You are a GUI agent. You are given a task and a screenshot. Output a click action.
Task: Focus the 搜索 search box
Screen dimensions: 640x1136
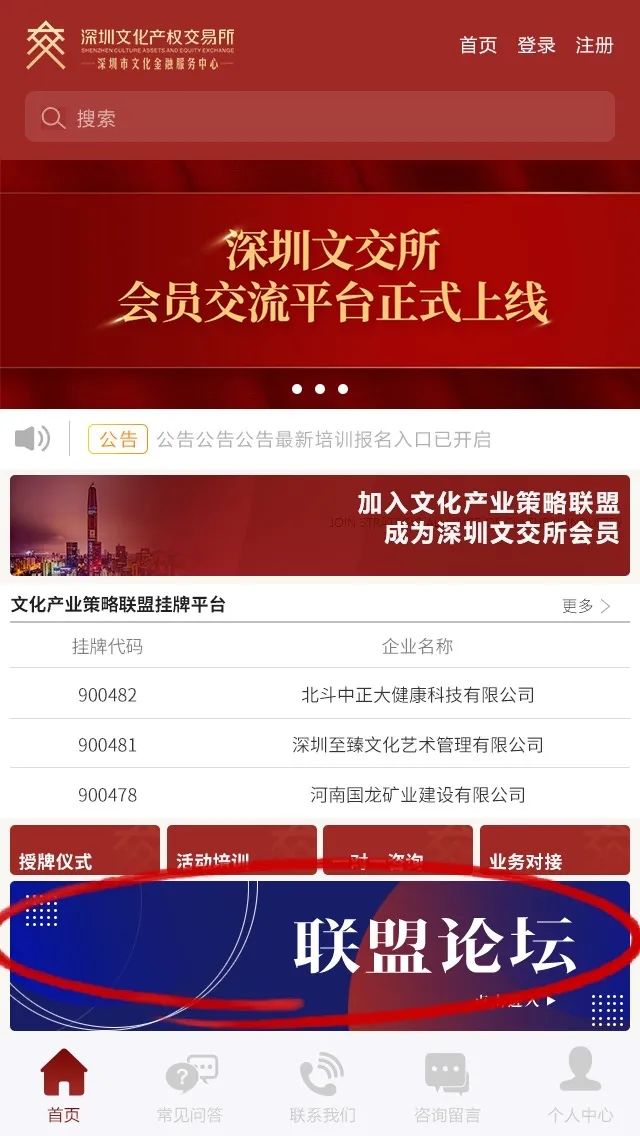point(320,118)
